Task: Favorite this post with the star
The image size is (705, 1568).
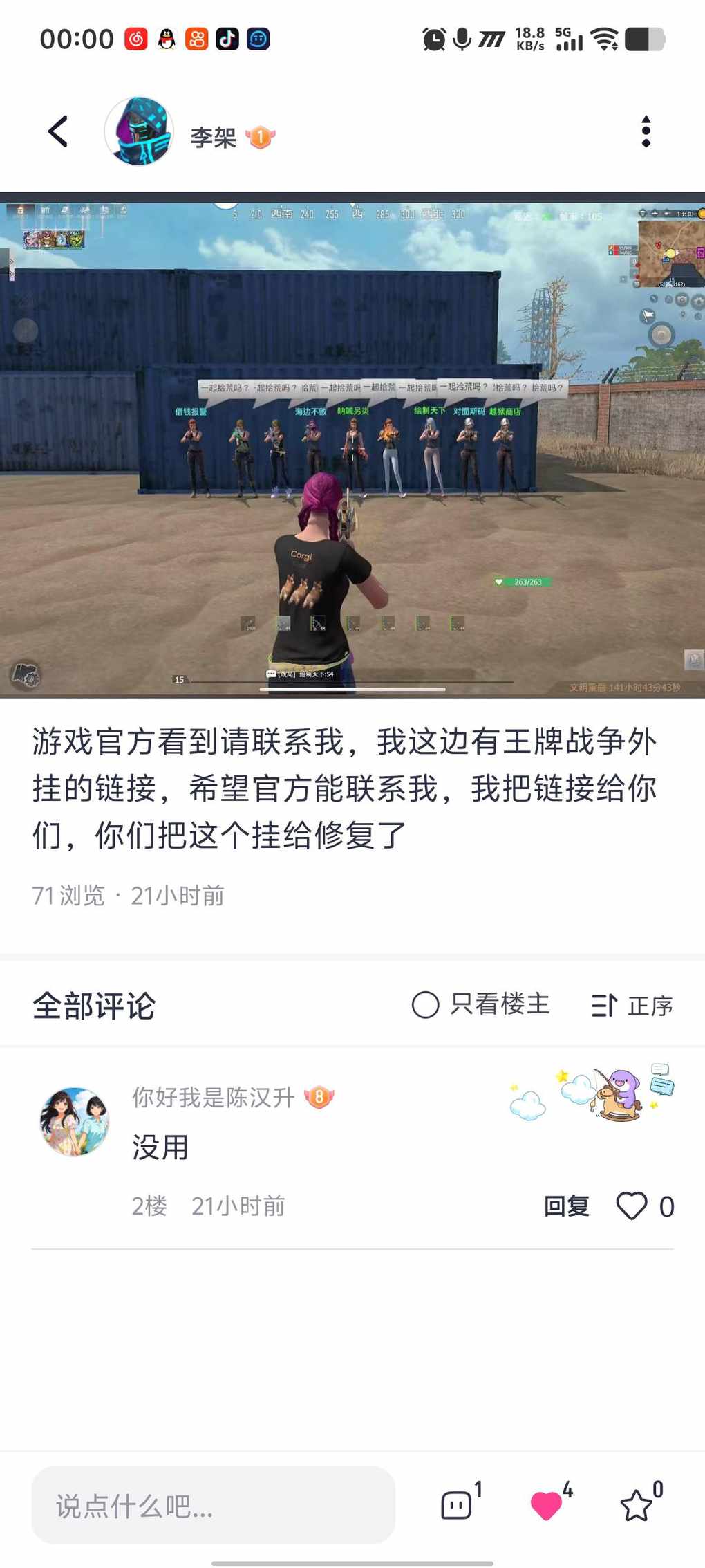Action: pos(636,1505)
